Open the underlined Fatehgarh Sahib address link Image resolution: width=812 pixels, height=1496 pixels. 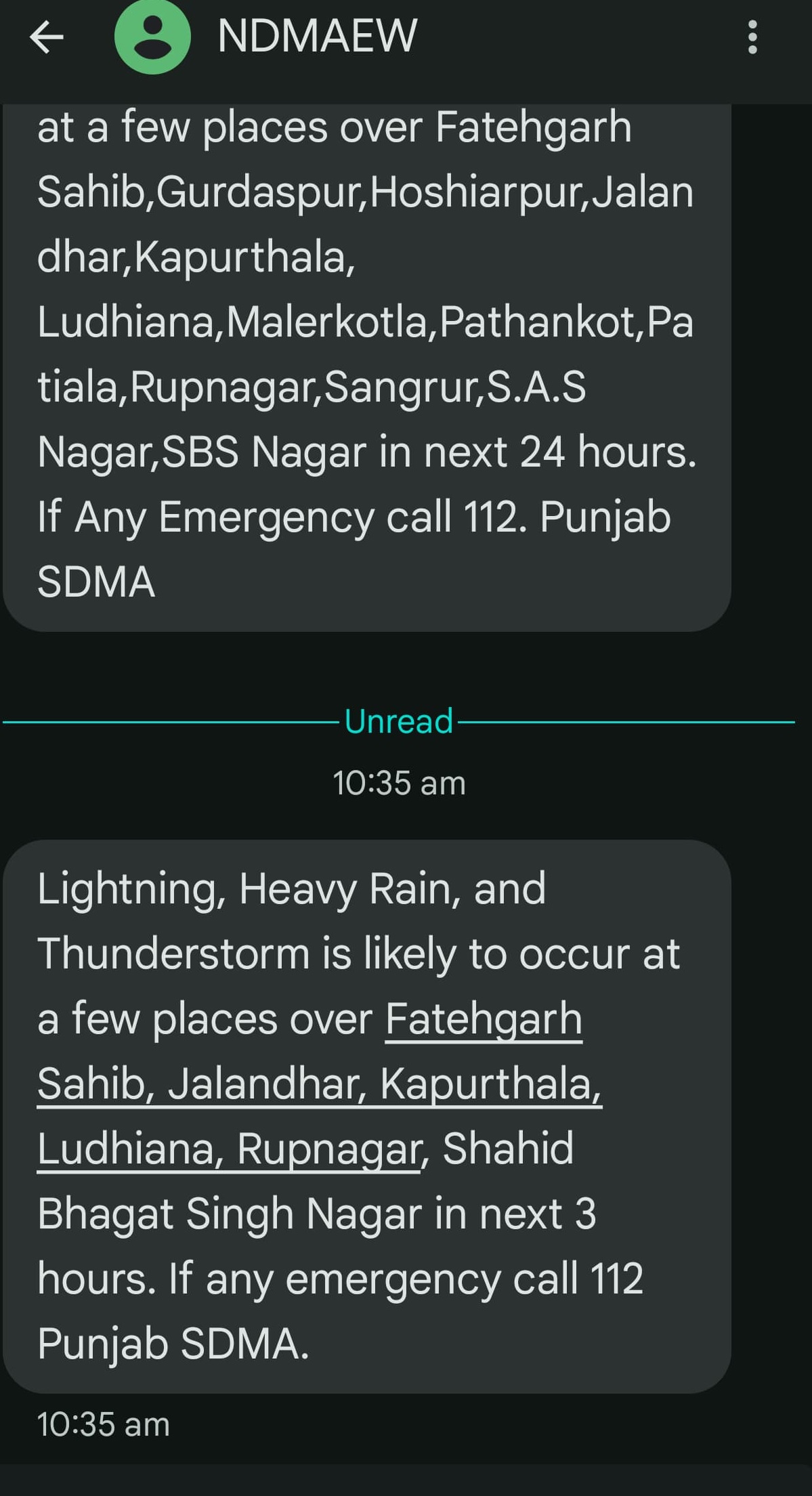[484, 1020]
